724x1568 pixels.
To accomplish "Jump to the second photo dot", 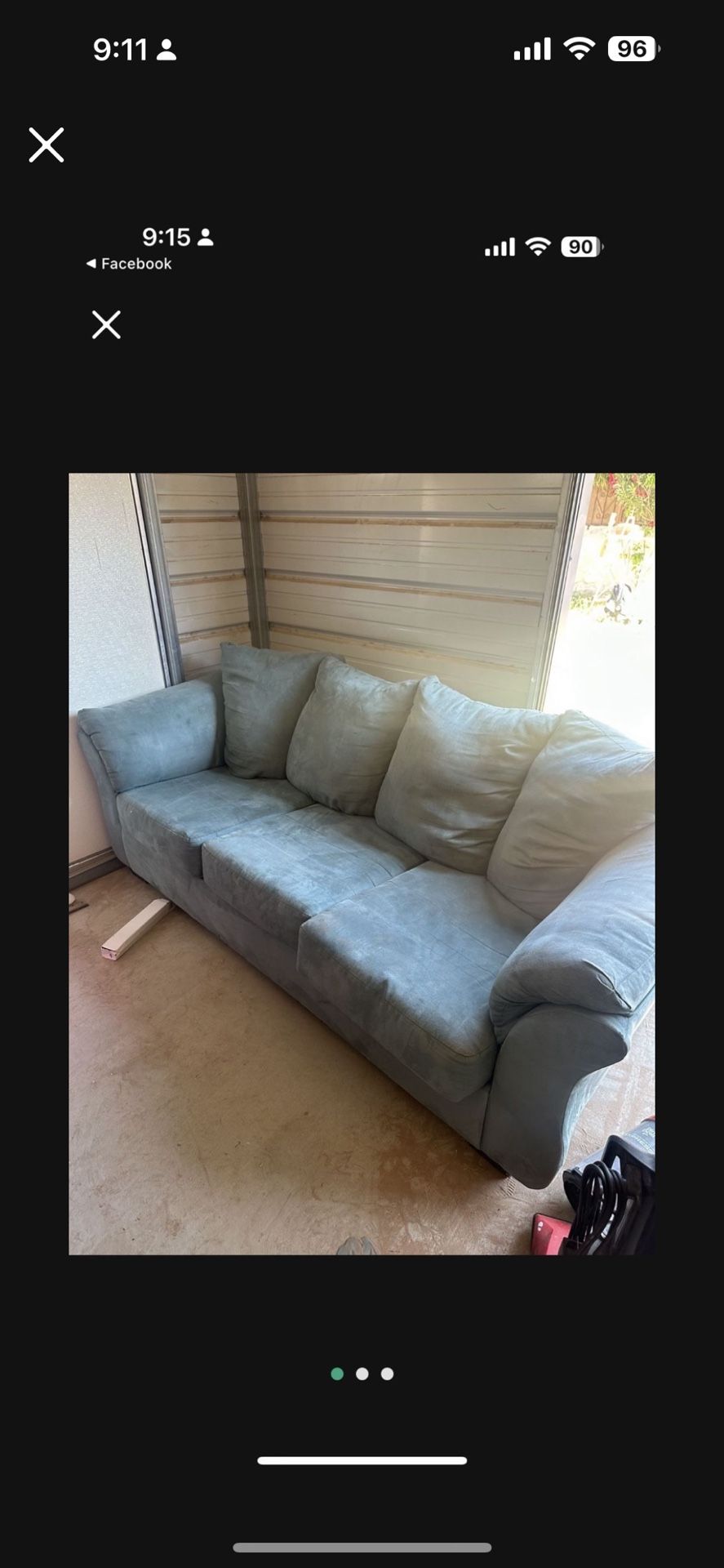I will coord(362,1374).
